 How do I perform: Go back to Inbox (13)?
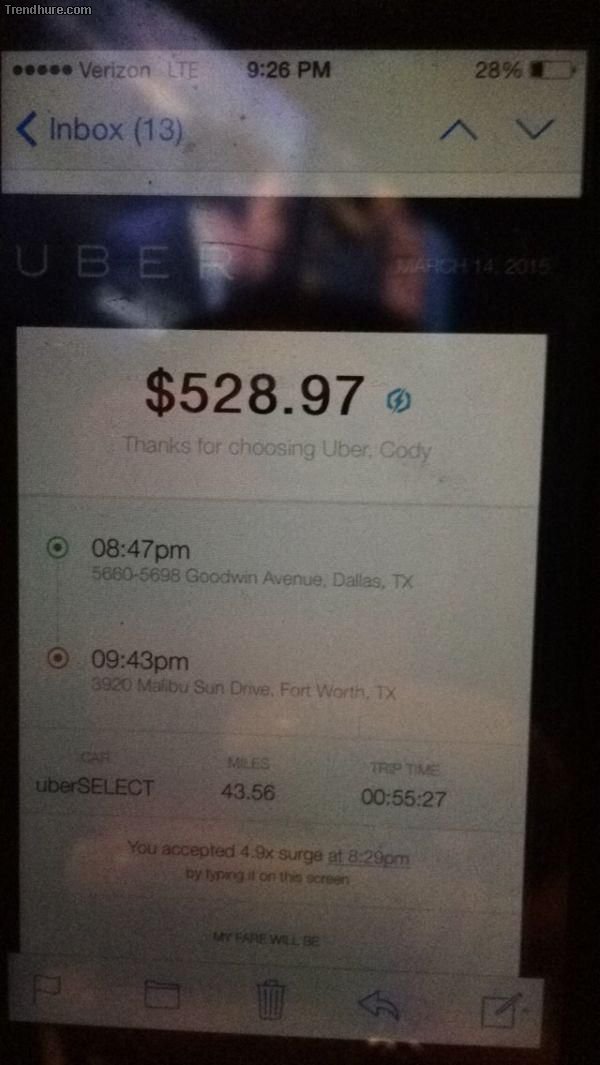[x=98, y=130]
